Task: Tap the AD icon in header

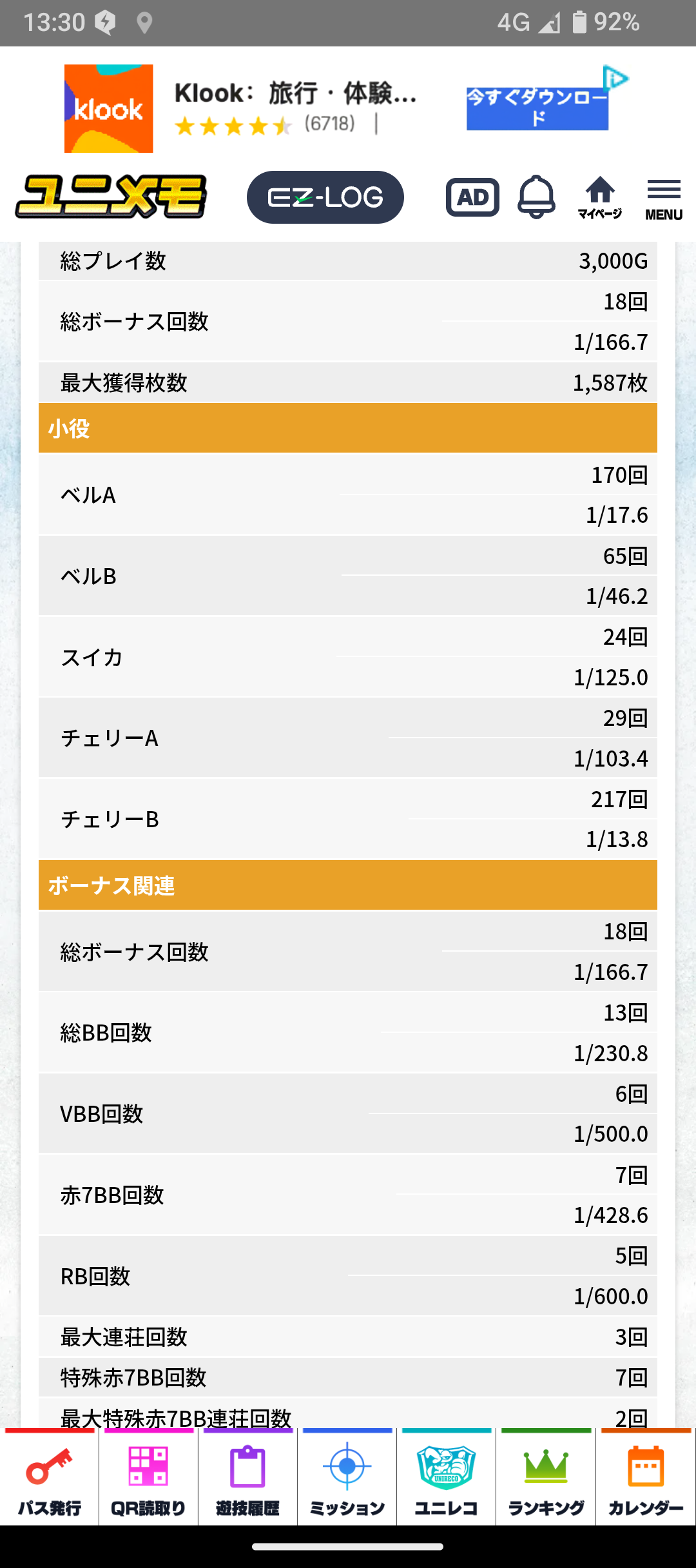Action: point(472,197)
